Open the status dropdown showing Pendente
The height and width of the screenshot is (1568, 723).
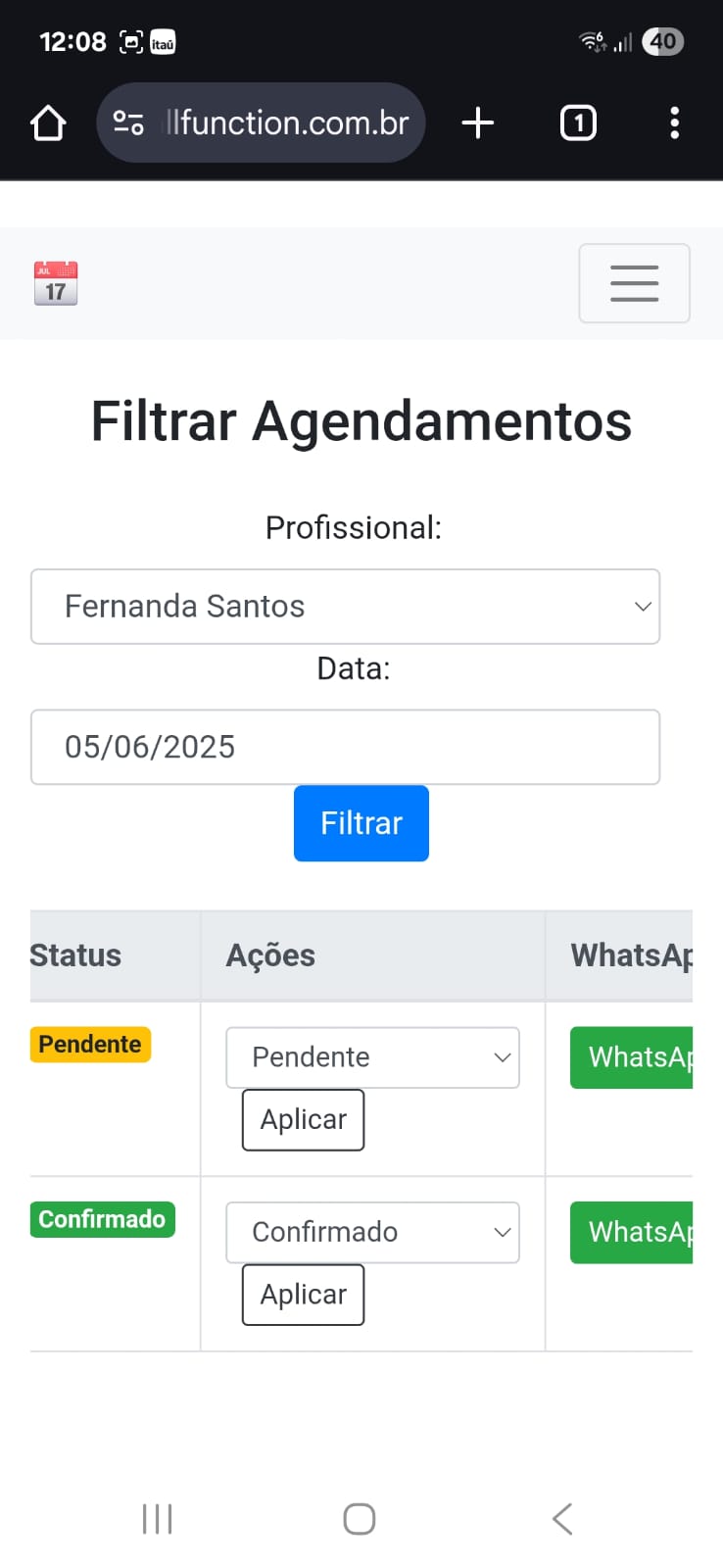(x=372, y=1057)
